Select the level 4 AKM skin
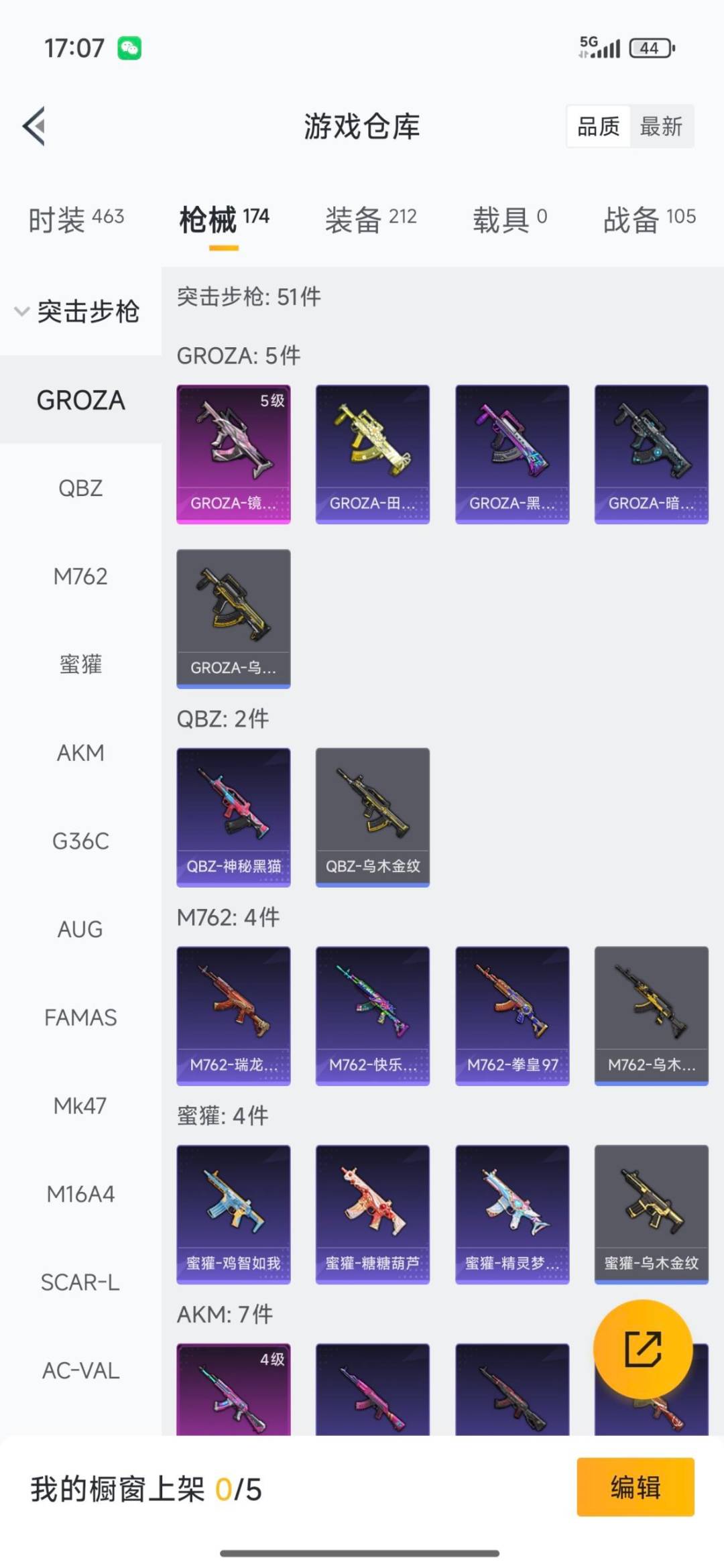 coord(233,1398)
